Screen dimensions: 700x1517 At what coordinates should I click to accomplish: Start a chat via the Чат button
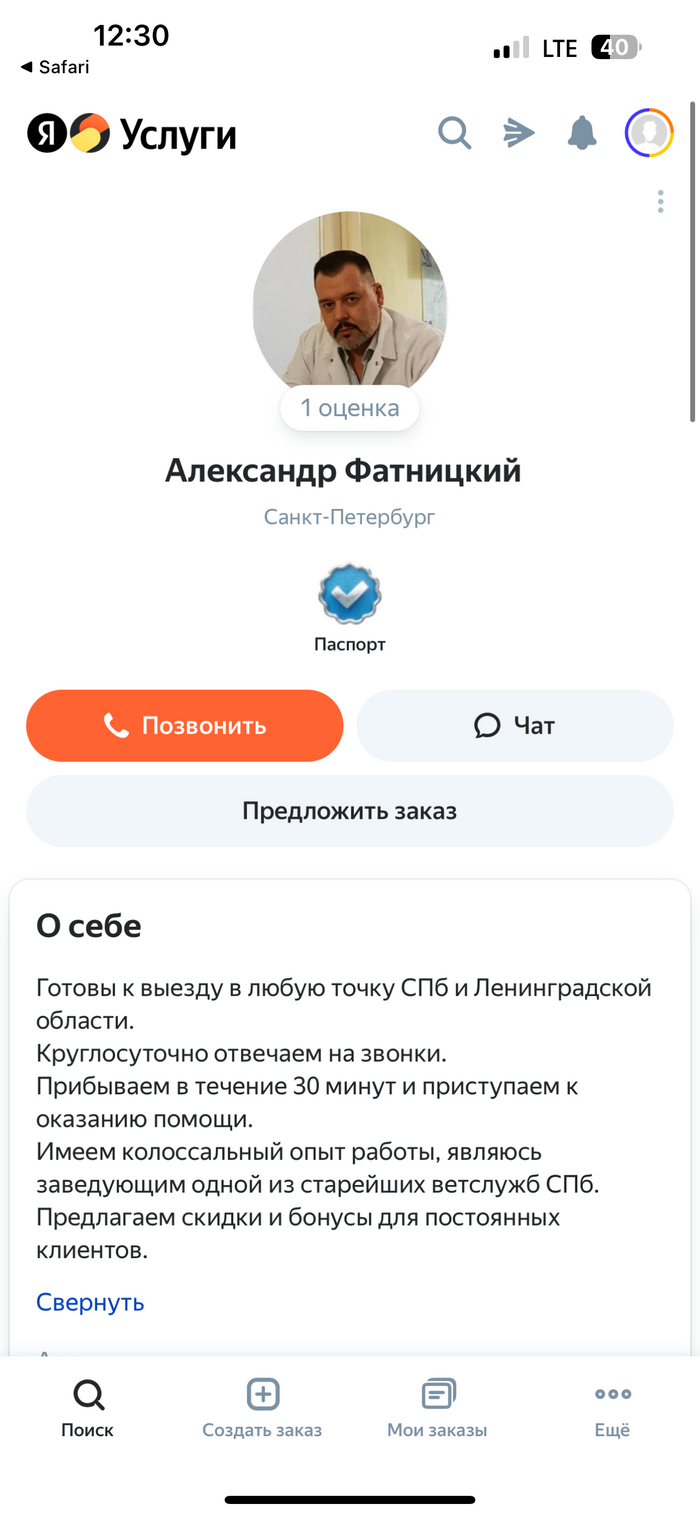(515, 725)
